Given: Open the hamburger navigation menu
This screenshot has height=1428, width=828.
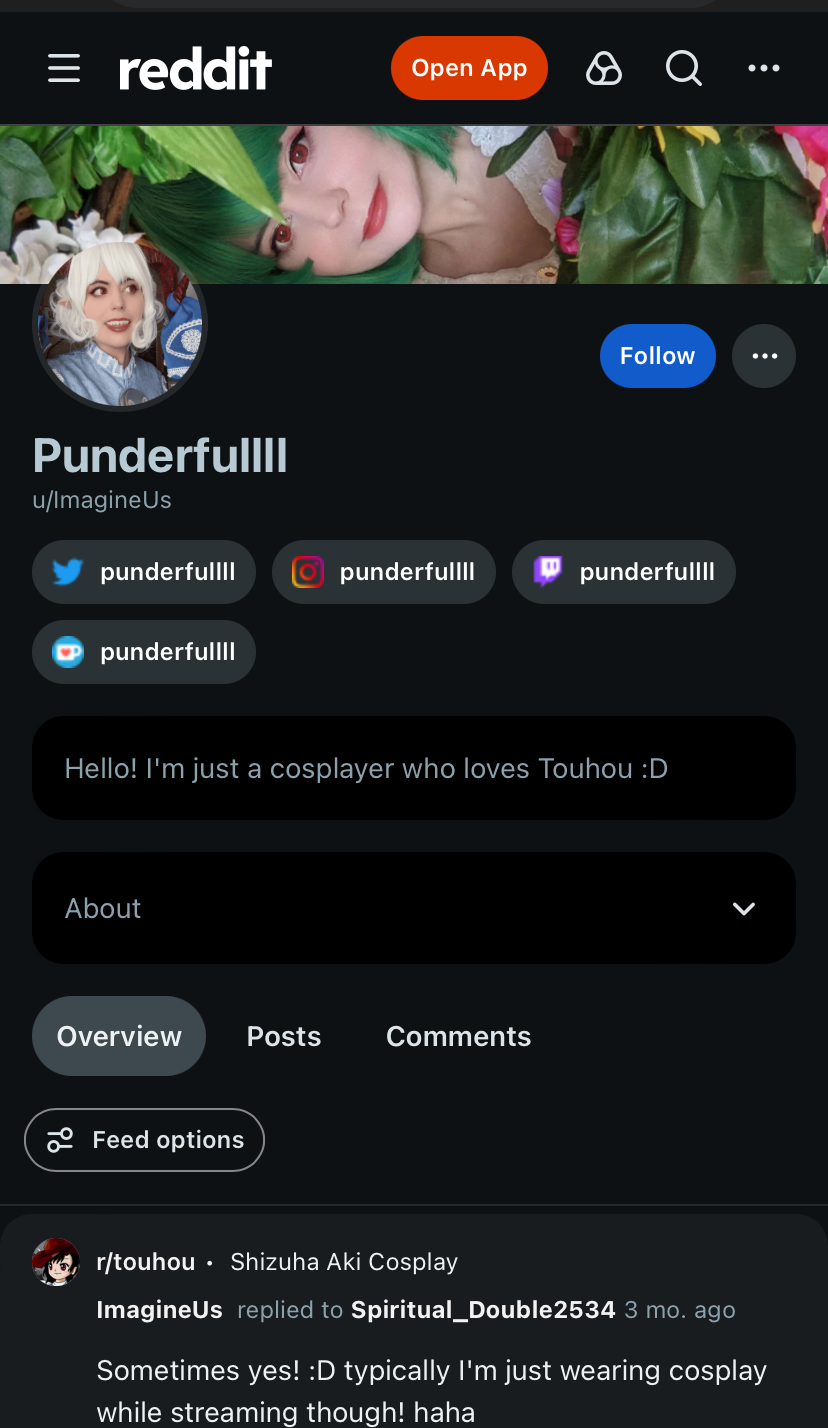Looking at the screenshot, I should pyautogui.click(x=64, y=68).
